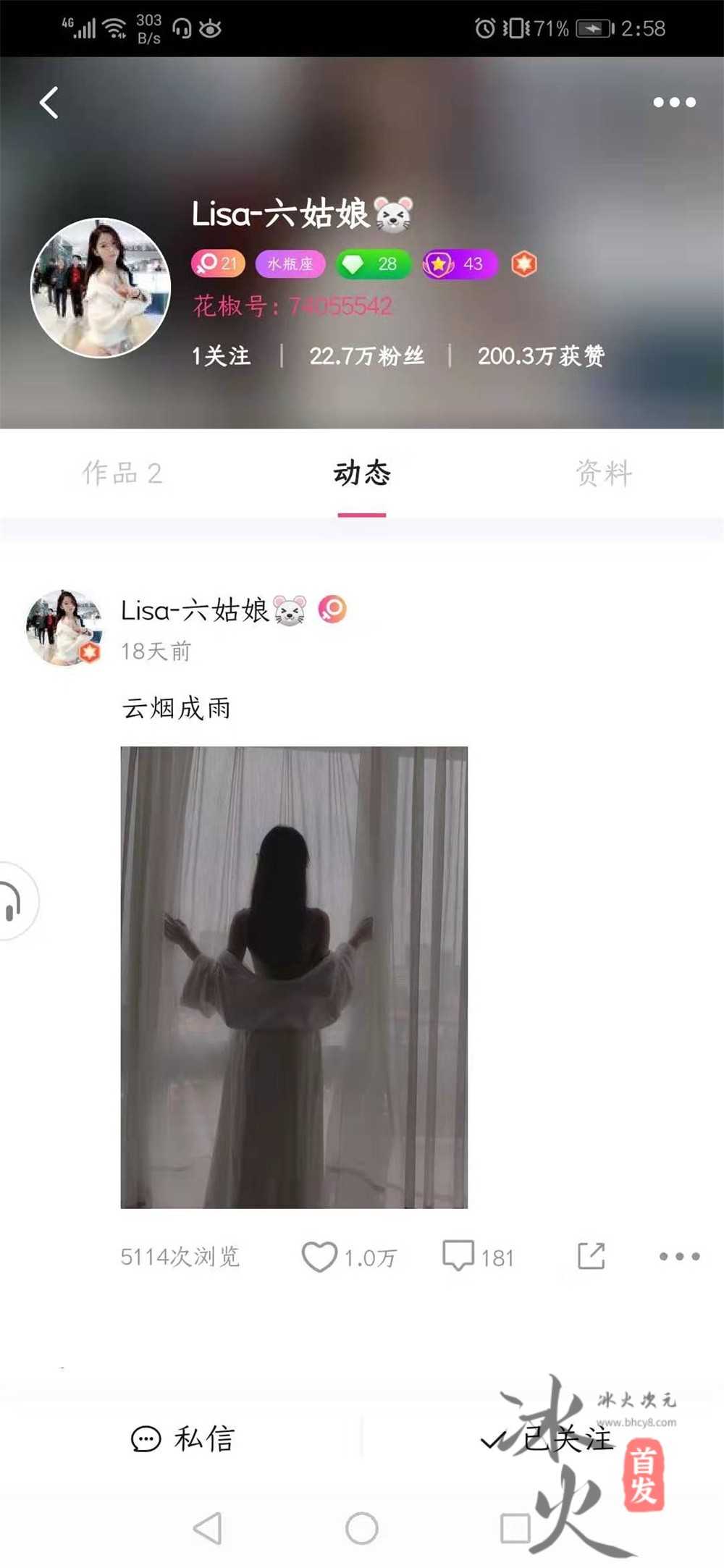Tap the back arrow to exit profile
Image resolution: width=724 pixels, height=1568 pixels.
coord(49,103)
